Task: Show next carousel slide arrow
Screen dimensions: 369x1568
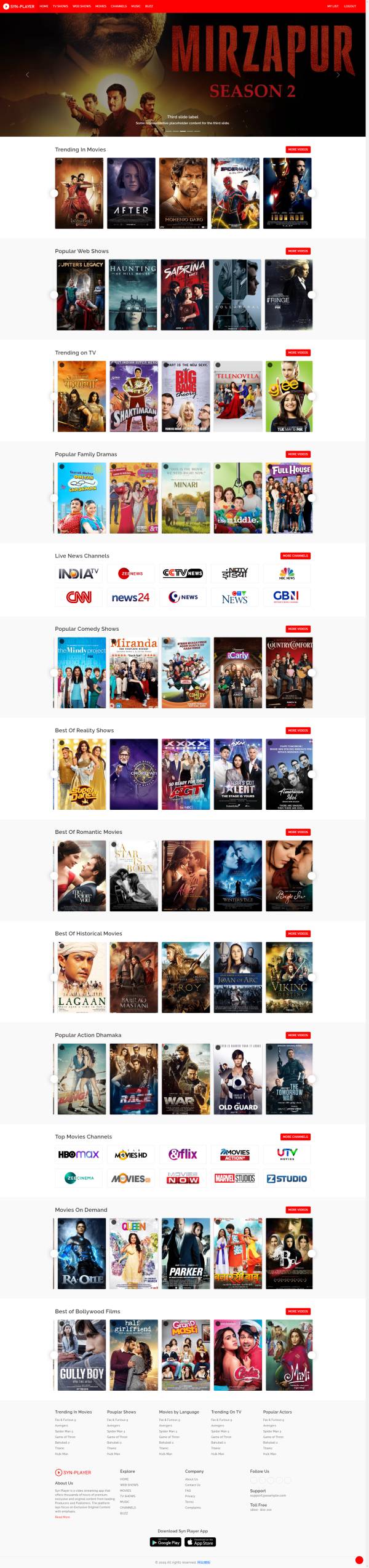Action: tap(338, 74)
